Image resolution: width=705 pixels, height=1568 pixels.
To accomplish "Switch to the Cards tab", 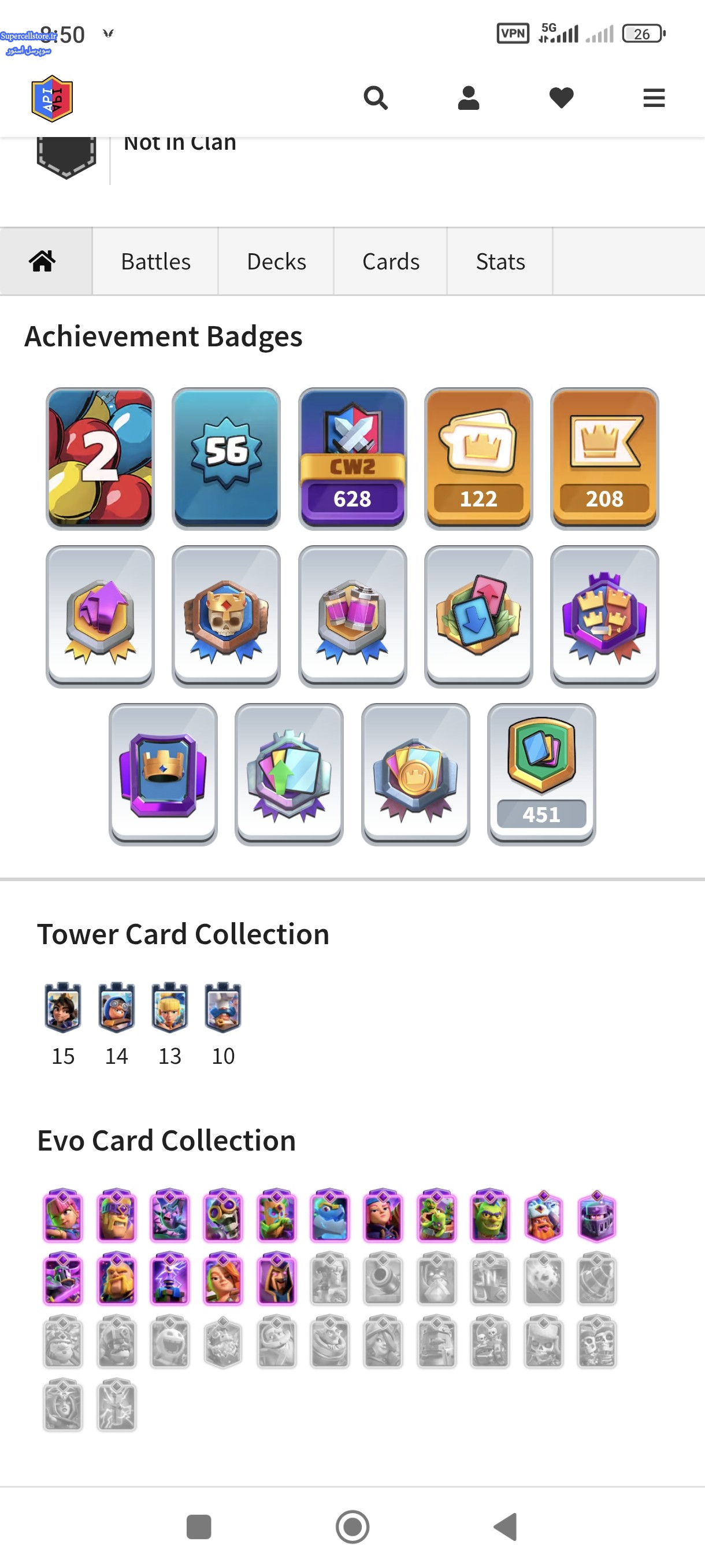I will (x=391, y=261).
